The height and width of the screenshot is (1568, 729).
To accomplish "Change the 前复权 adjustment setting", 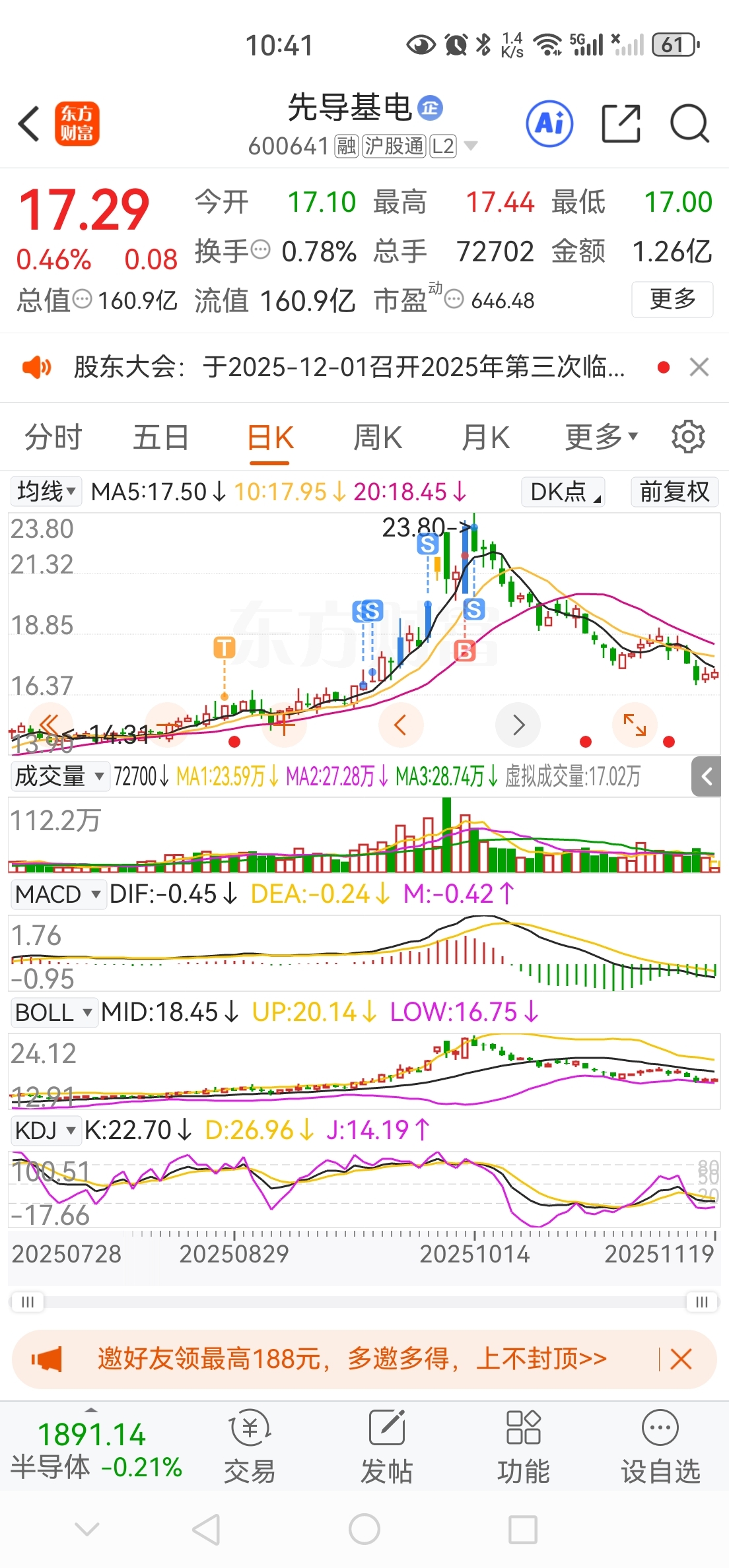I will 674,492.
